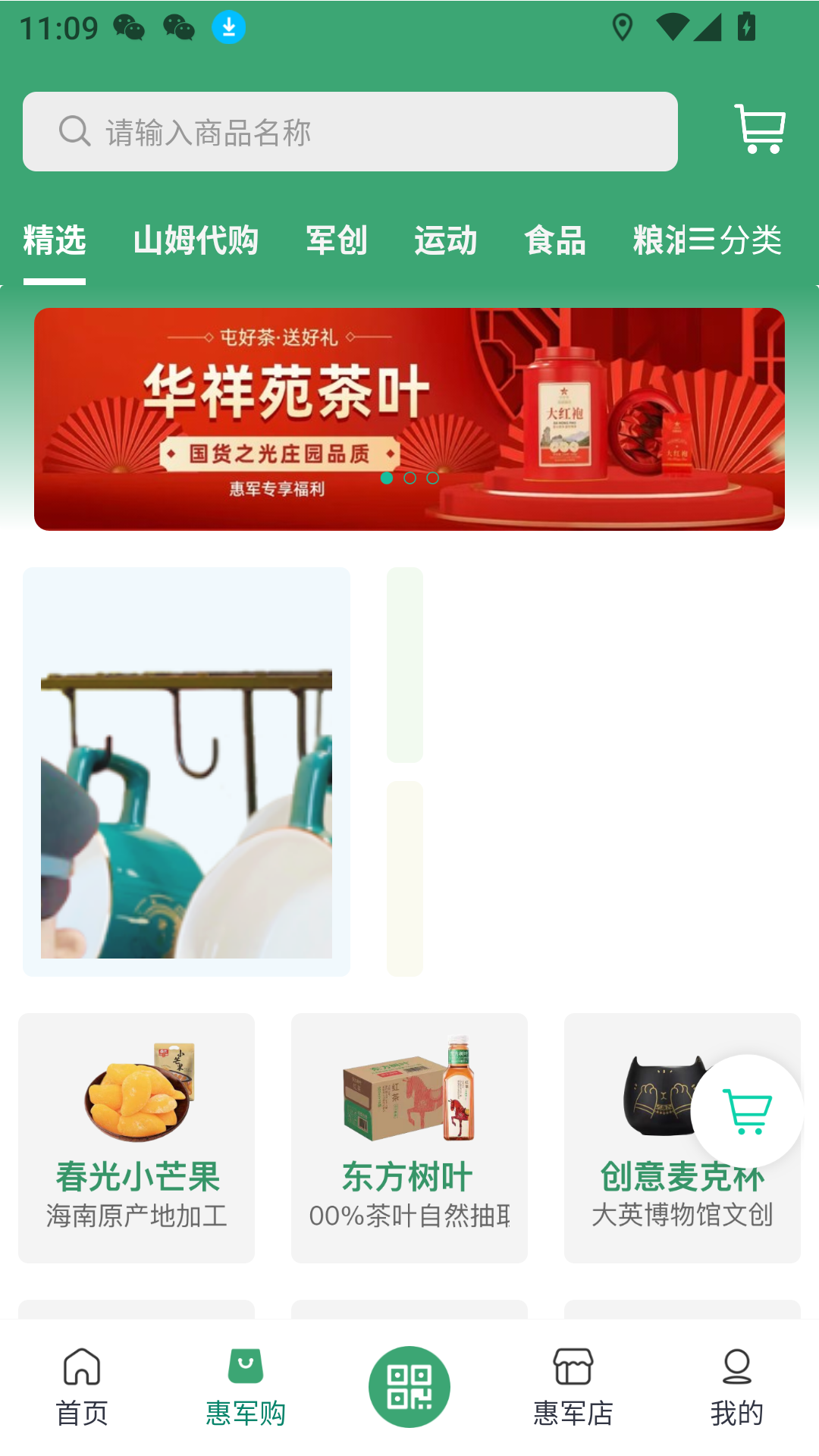Open the shopping cart in the header
The height and width of the screenshot is (1456, 819).
pyautogui.click(x=760, y=130)
